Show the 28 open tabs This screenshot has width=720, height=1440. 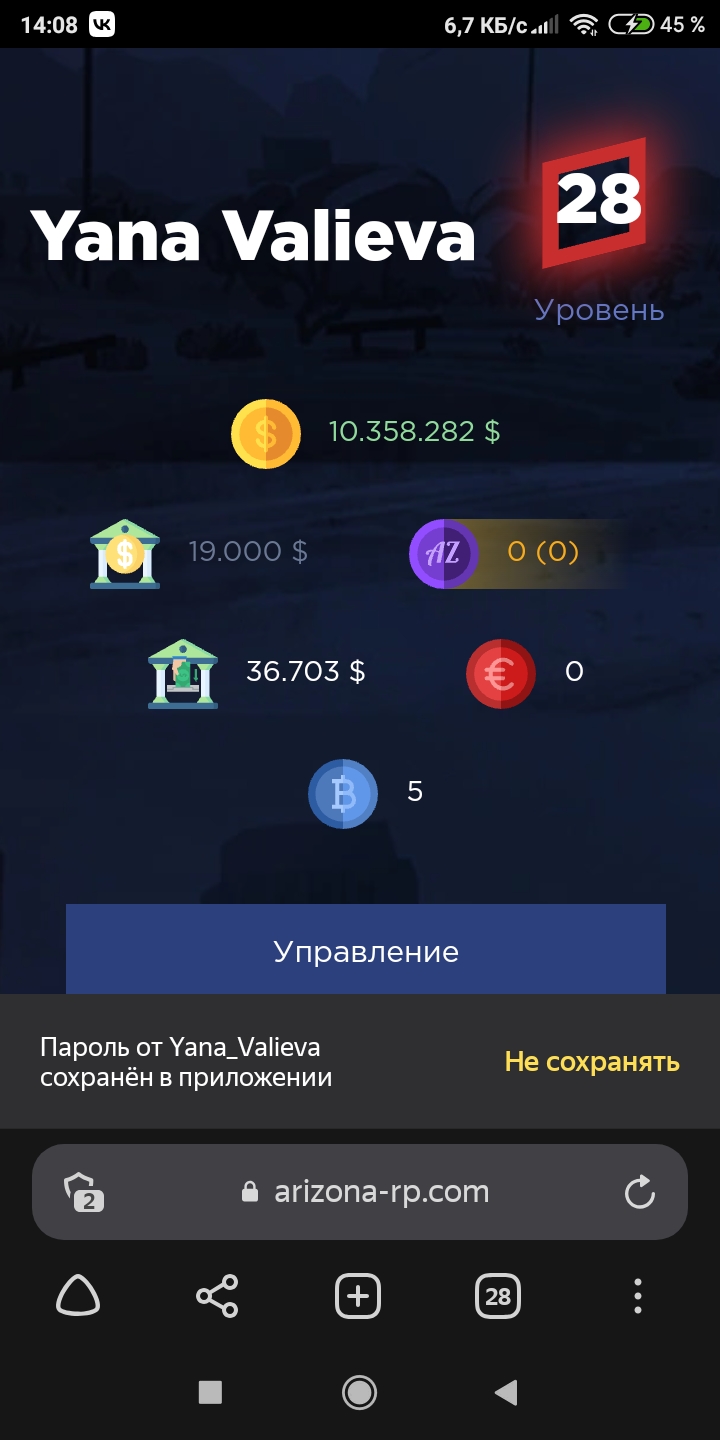point(498,1297)
